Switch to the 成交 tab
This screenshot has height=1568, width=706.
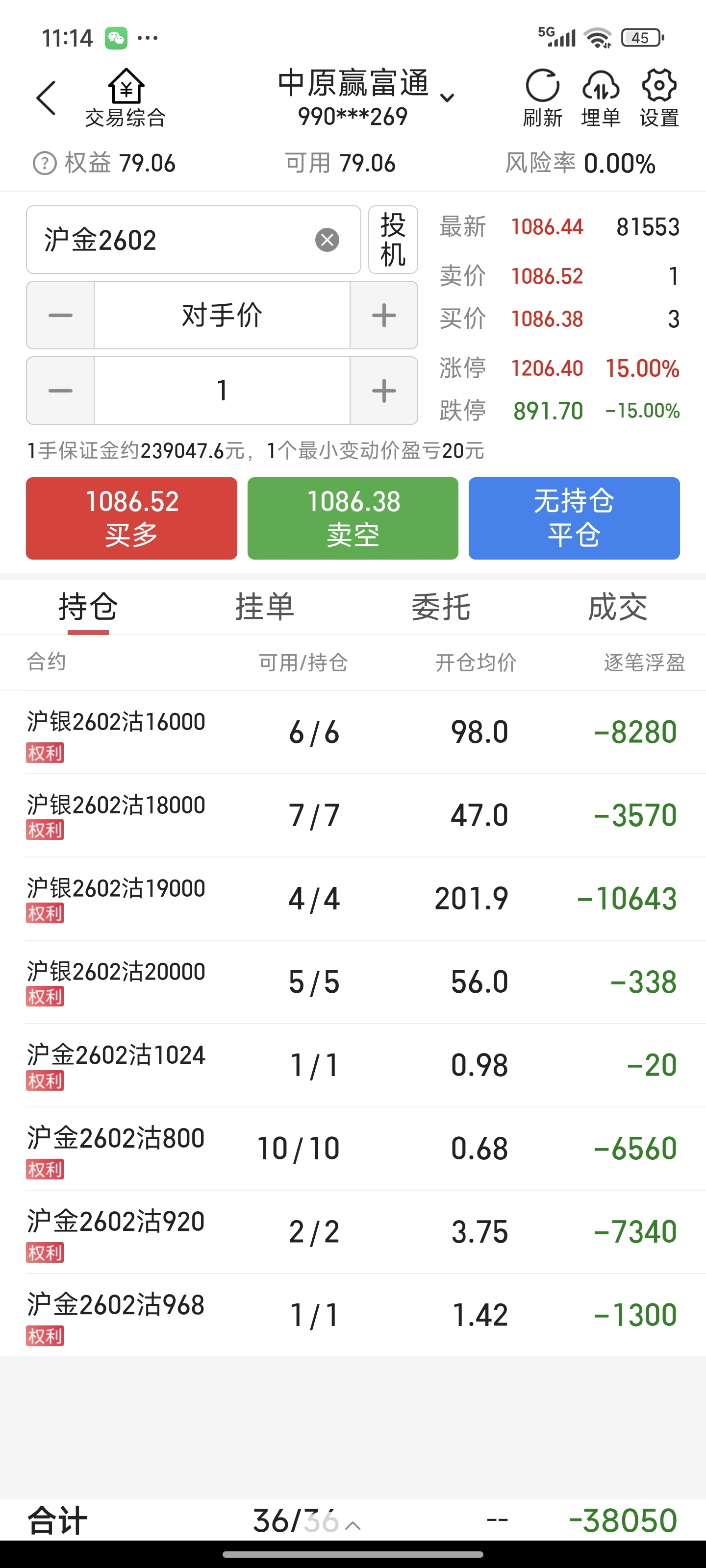click(618, 607)
